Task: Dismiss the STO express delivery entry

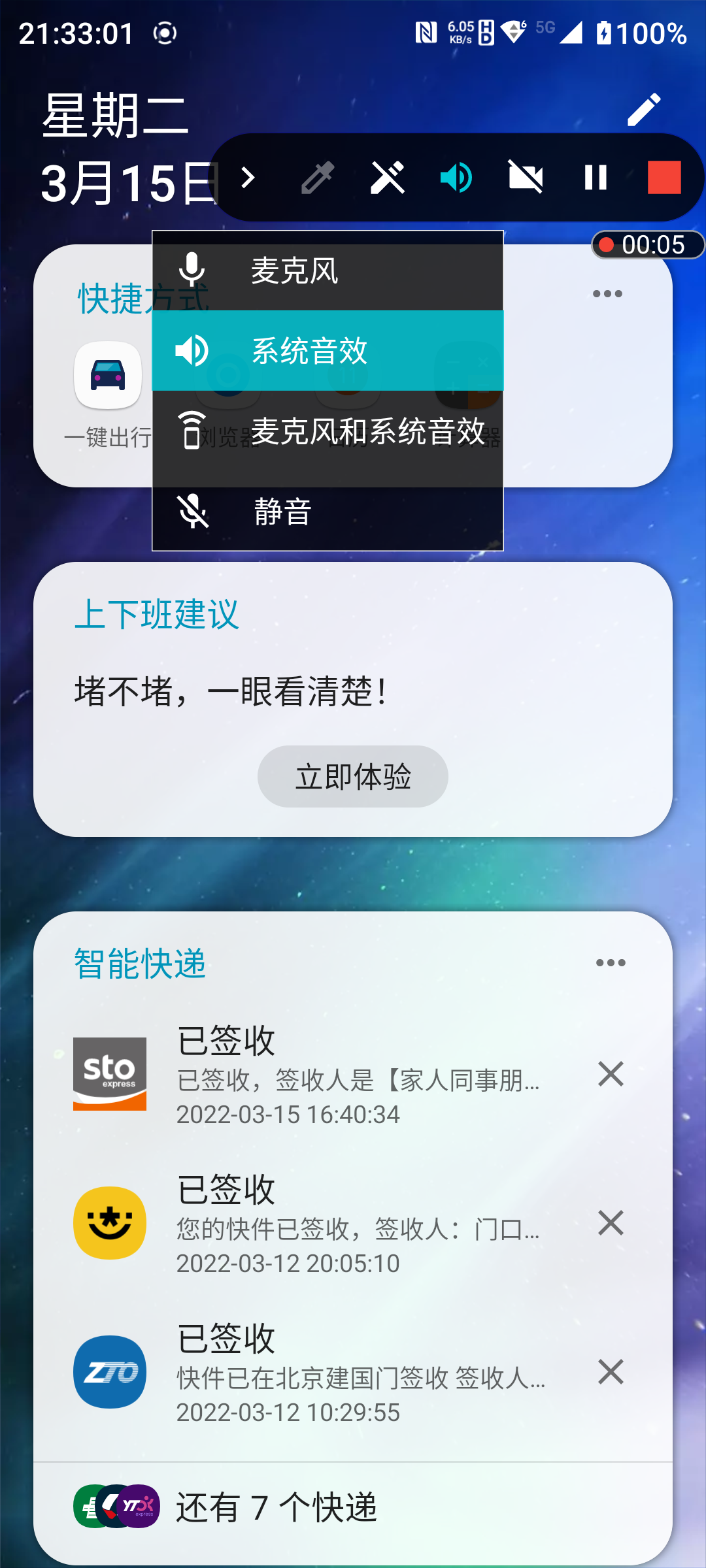Action: 611,1074
